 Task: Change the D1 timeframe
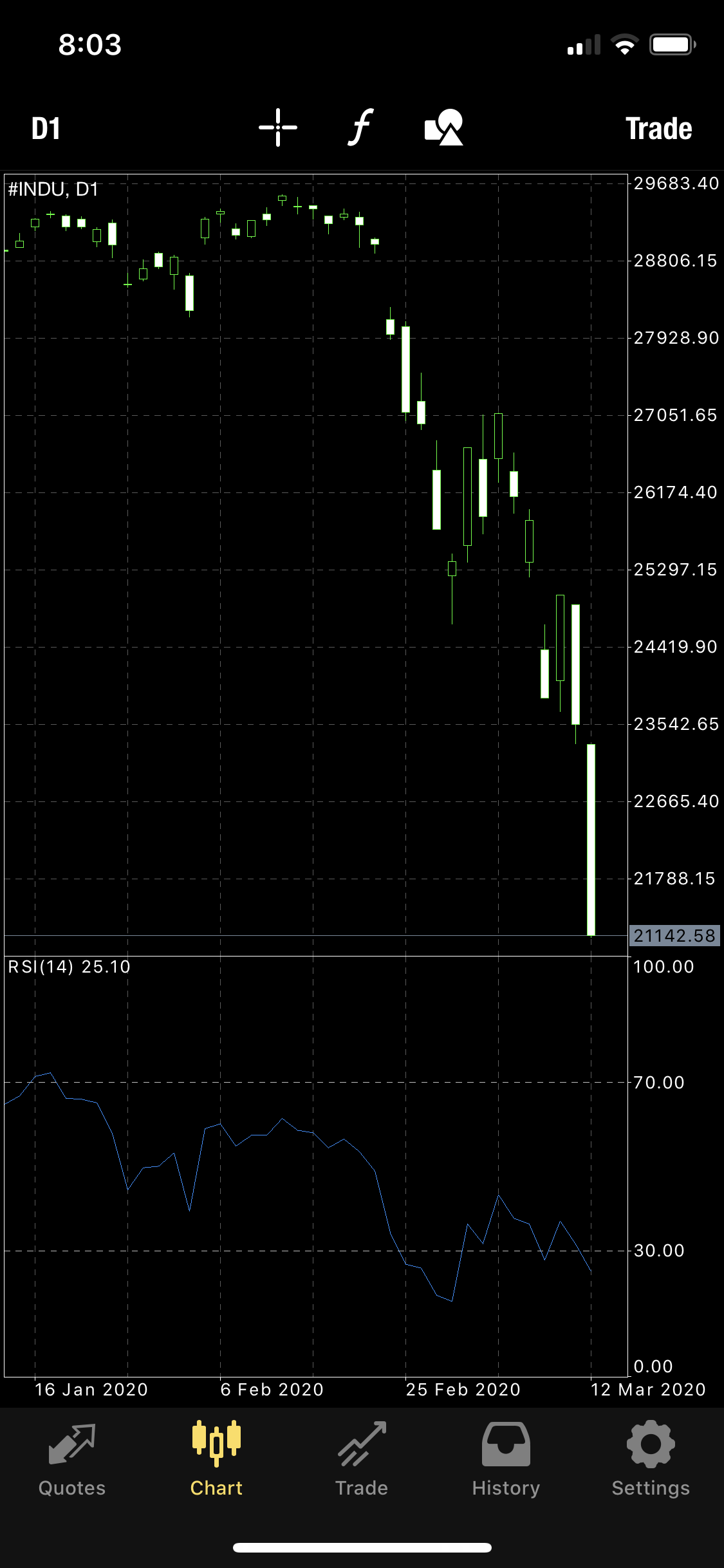pos(46,129)
